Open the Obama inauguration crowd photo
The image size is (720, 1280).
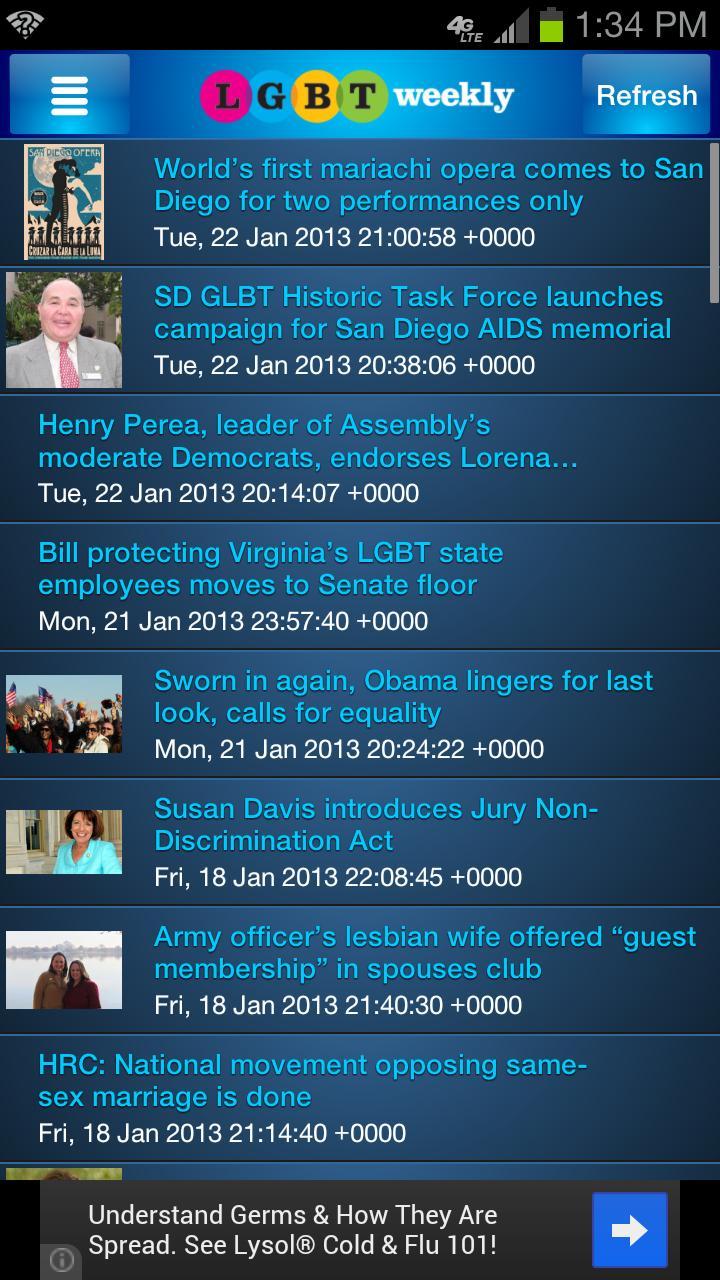(64, 713)
